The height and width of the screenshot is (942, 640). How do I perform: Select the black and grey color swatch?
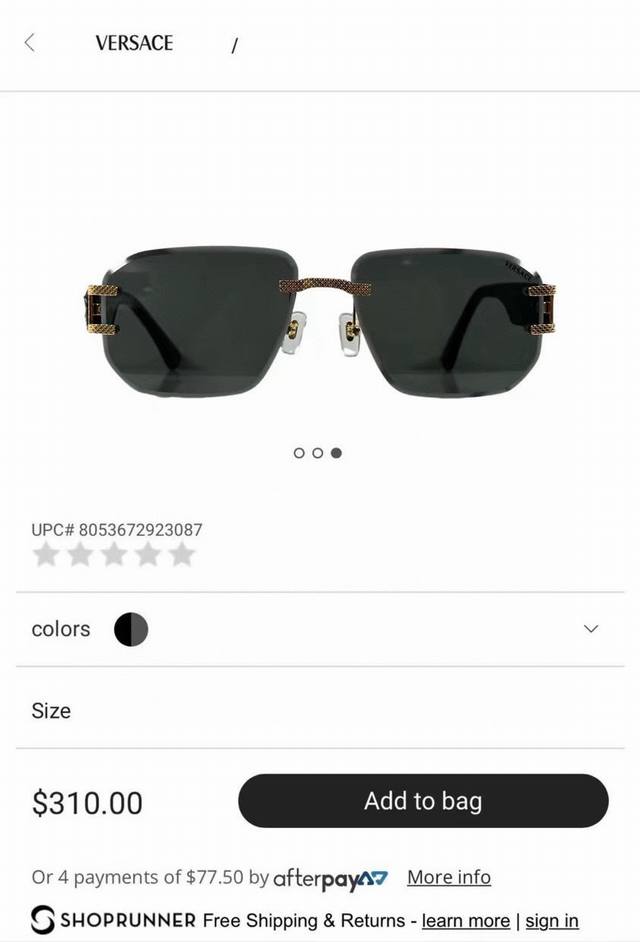[x=131, y=629]
